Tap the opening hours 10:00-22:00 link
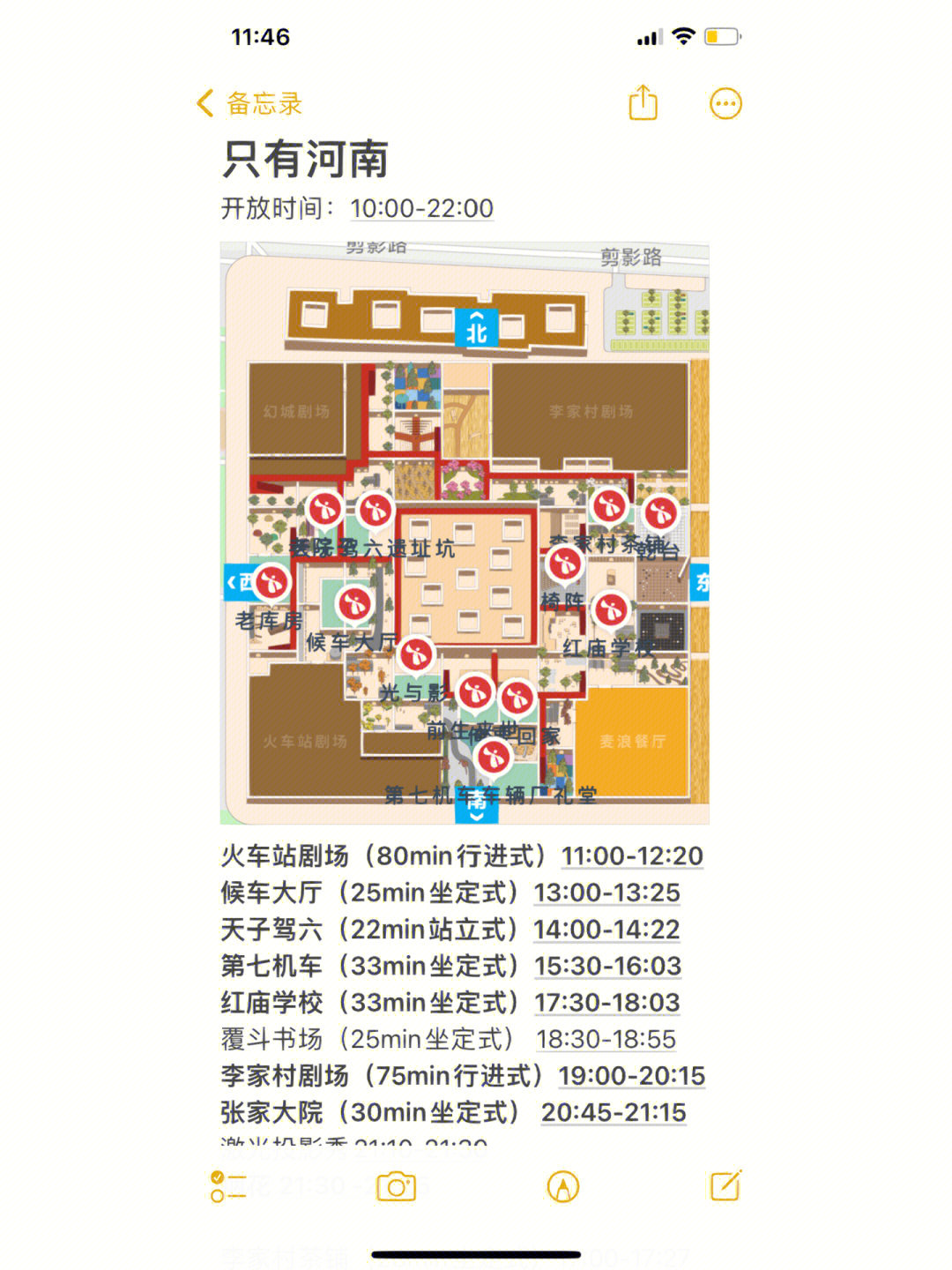Viewport: 952px width, 1270px height. tap(421, 208)
